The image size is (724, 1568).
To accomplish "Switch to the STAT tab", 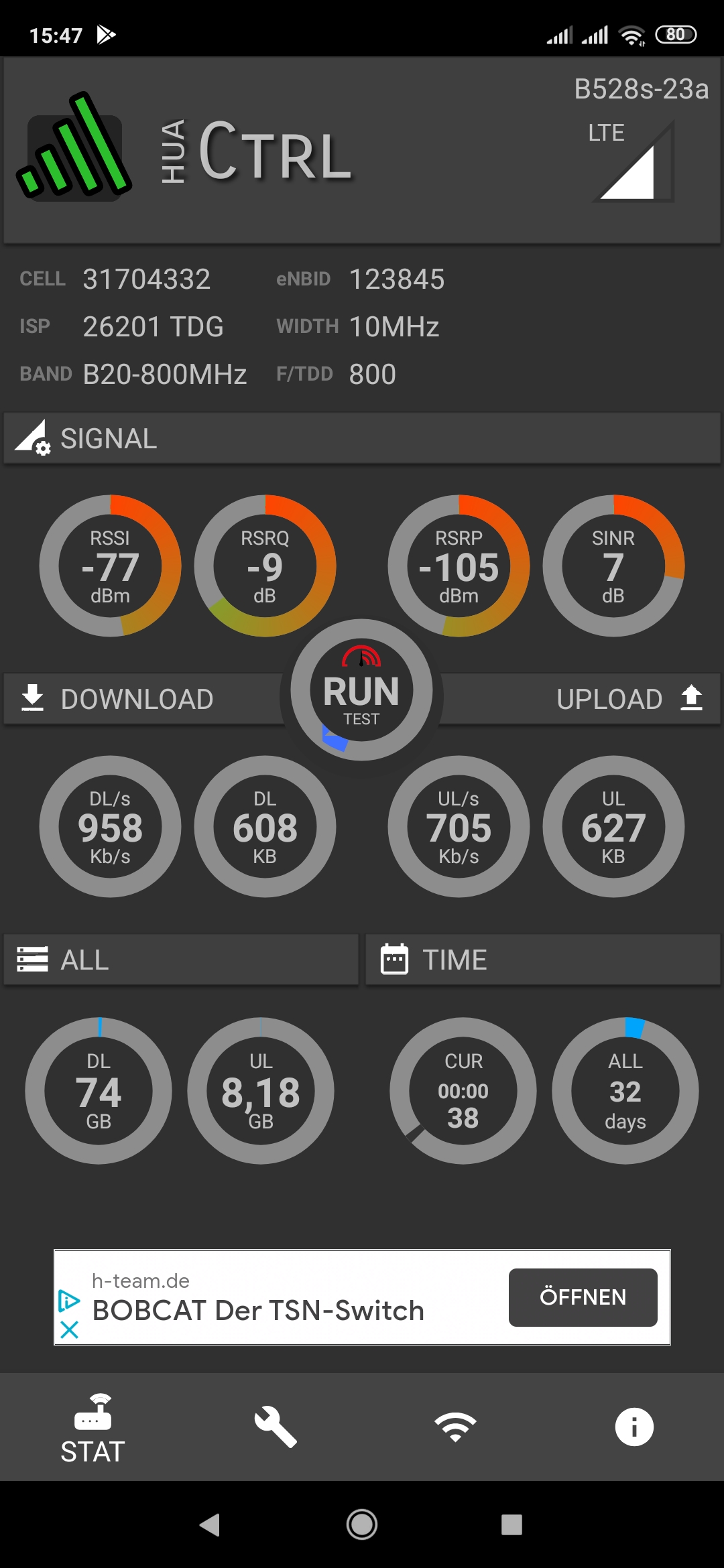I will coord(93,1428).
